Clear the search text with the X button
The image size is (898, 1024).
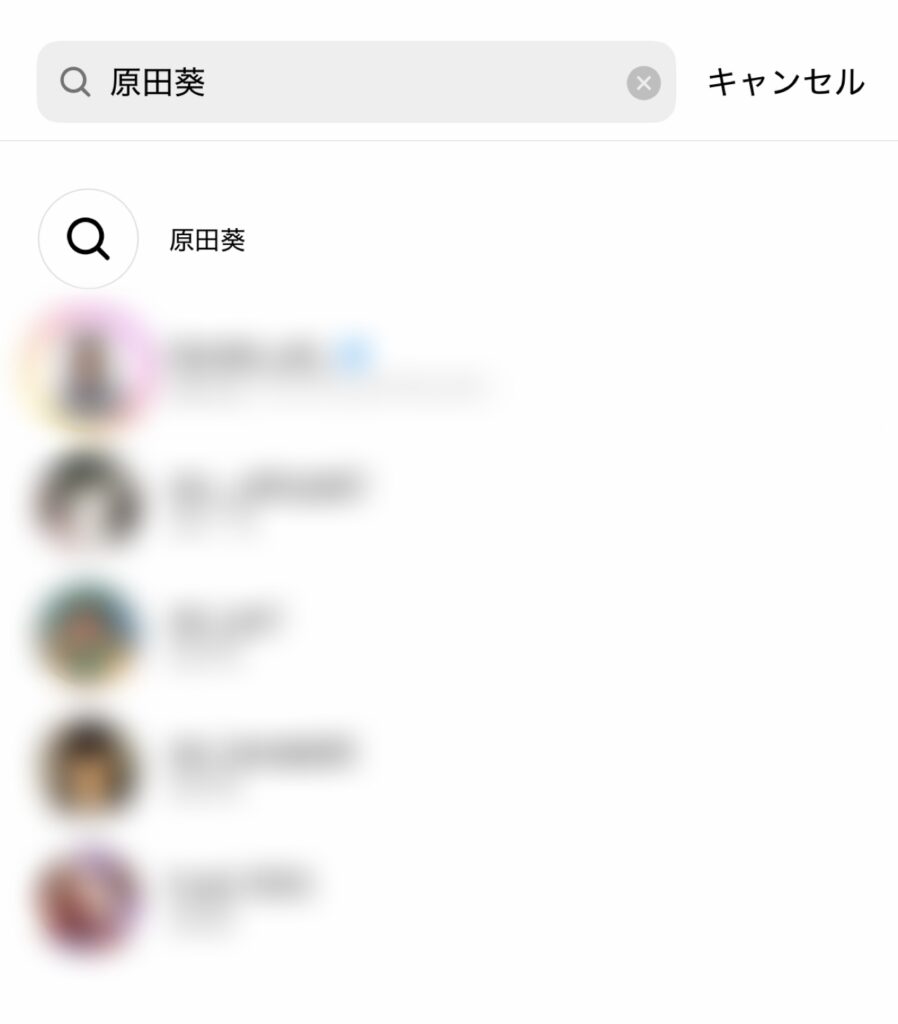pos(643,83)
